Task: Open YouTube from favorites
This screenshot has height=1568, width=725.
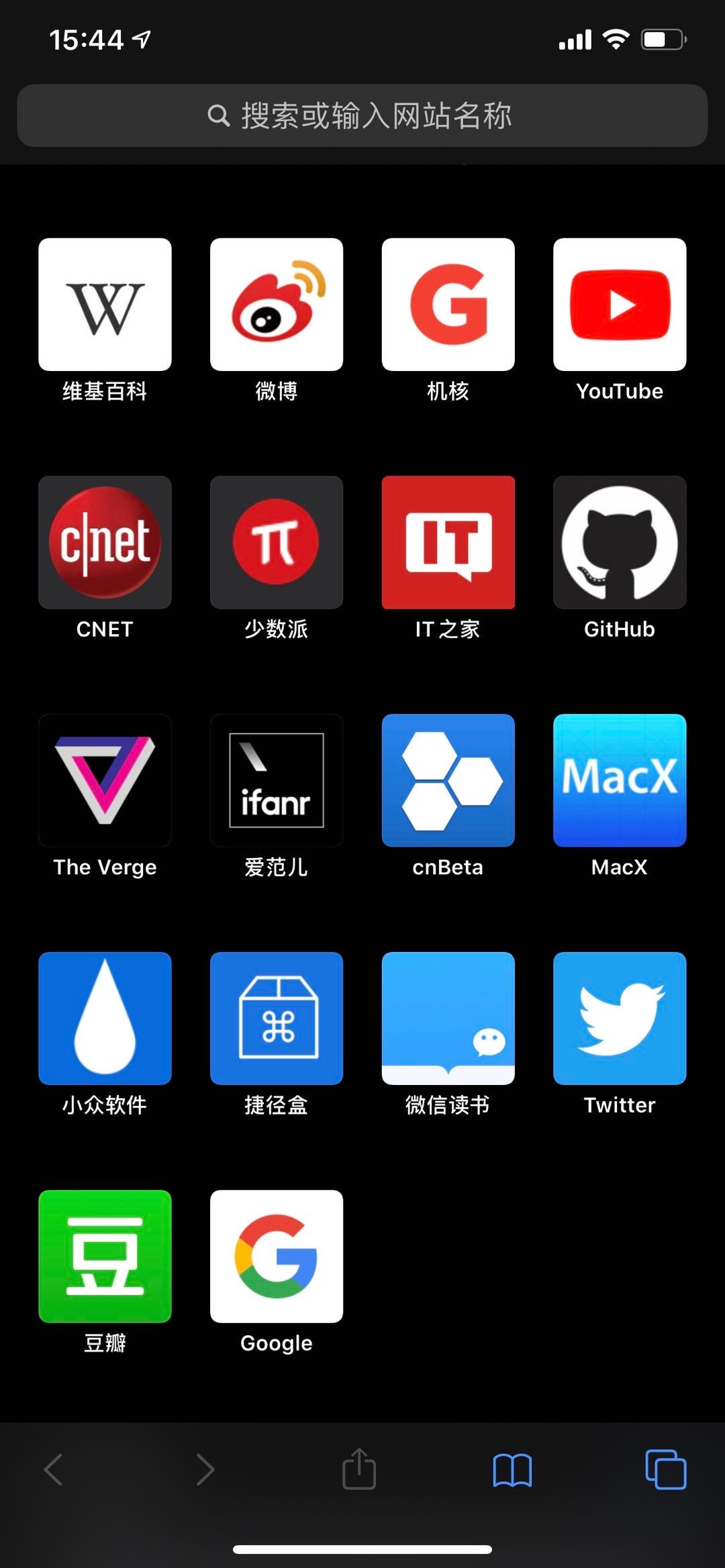Action: pyautogui.click(x=620, y=305)
